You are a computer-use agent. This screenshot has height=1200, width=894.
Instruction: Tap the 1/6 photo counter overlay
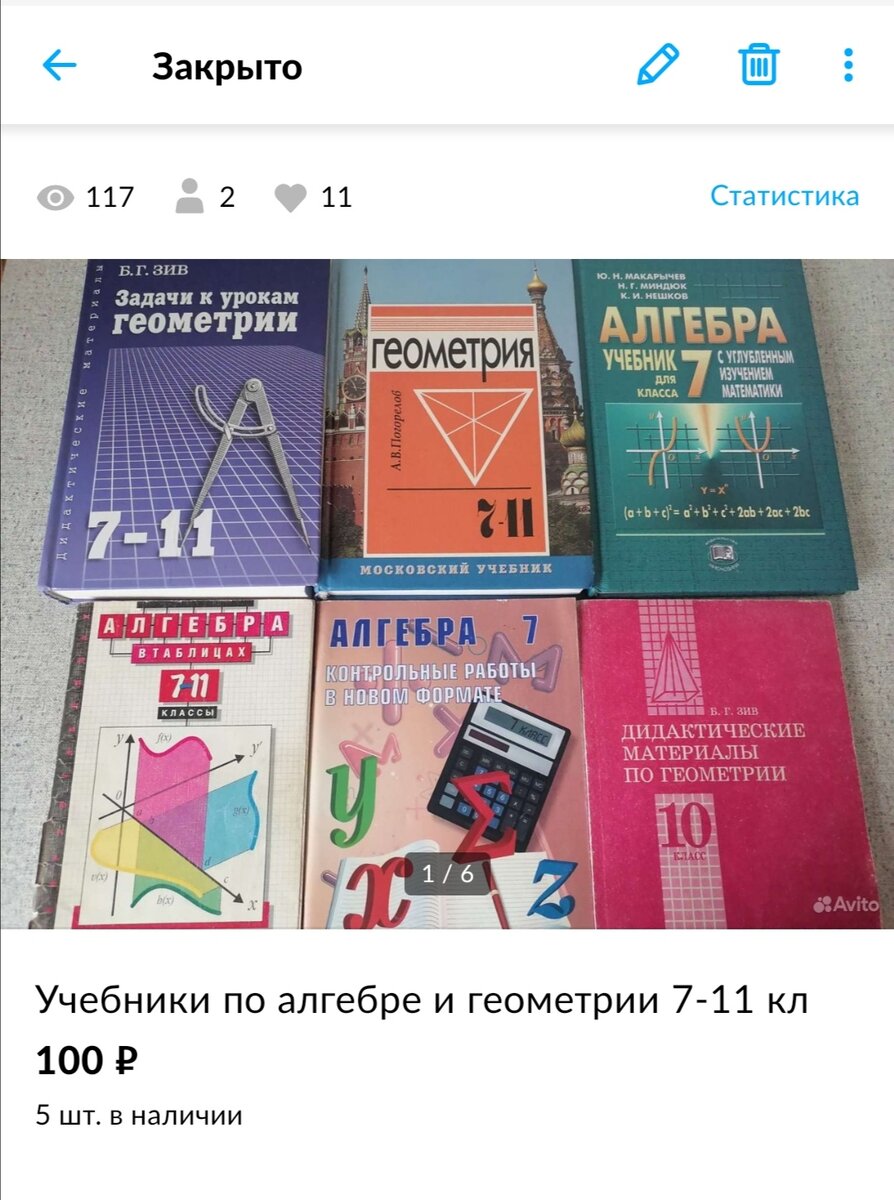click(447, 874)
